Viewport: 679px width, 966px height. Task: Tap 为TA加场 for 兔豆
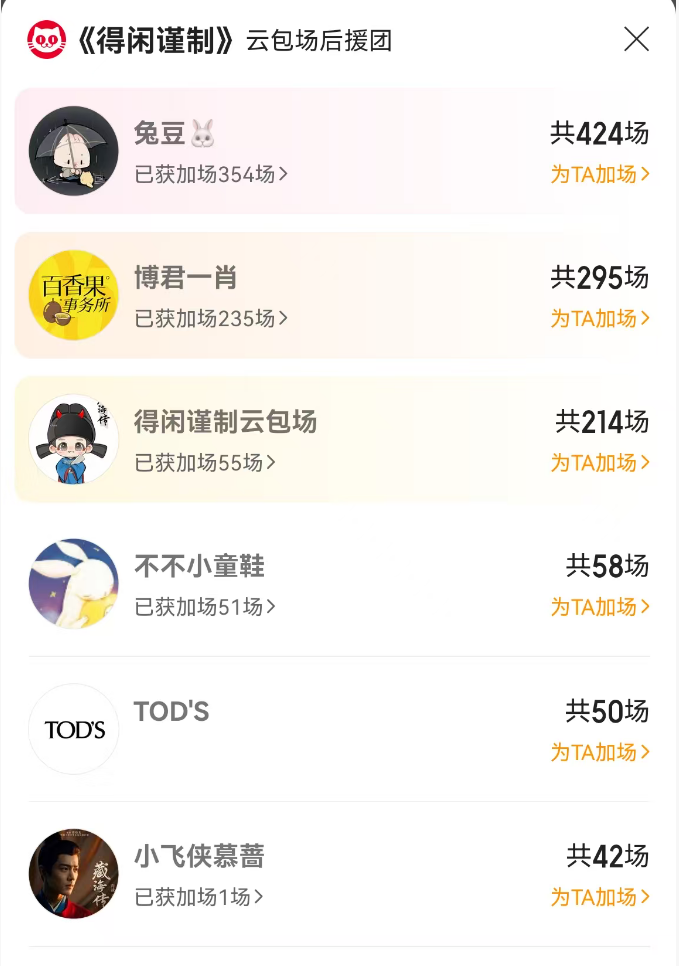click(600, 174)
